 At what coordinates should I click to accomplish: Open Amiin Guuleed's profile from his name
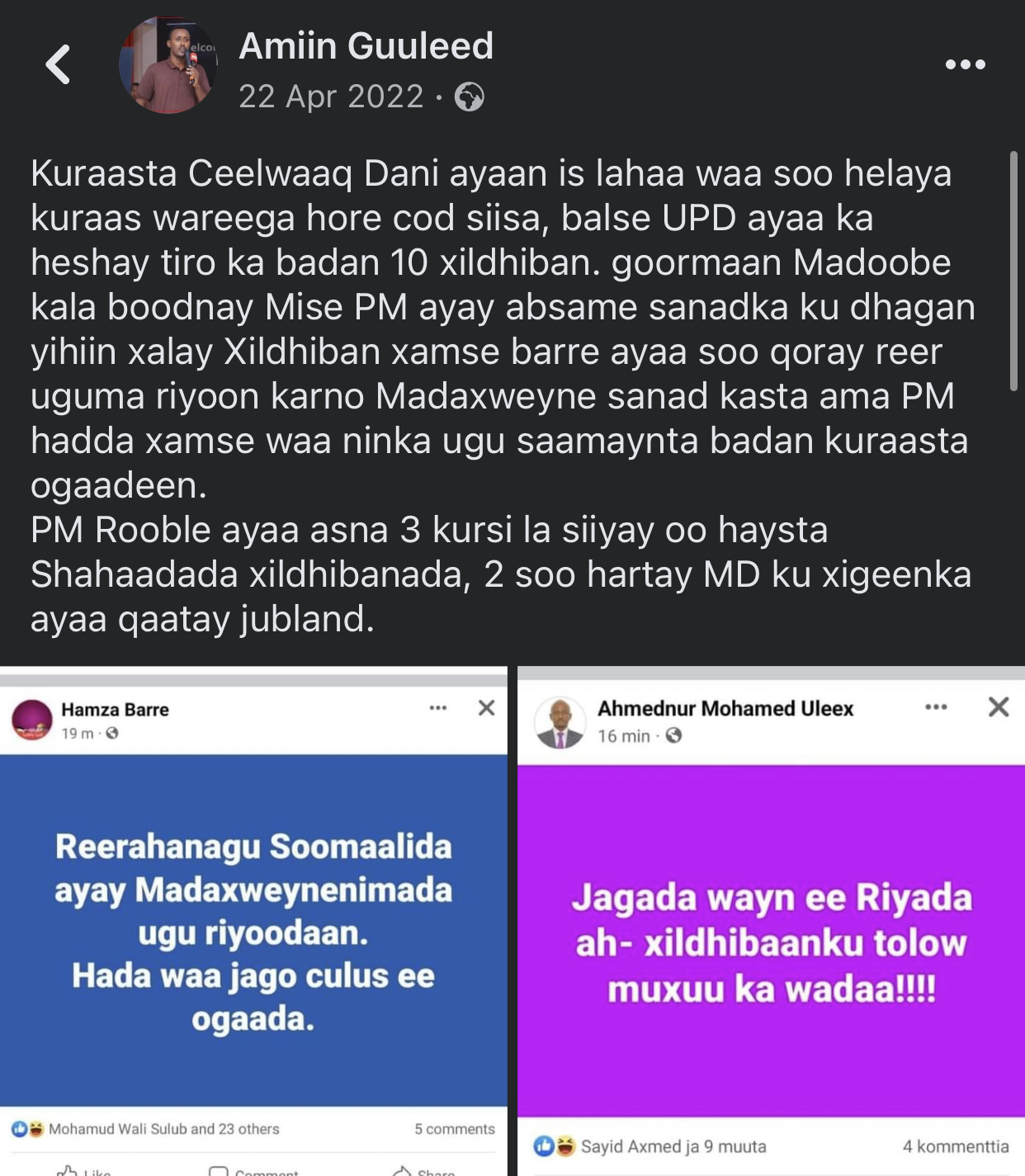366,46
